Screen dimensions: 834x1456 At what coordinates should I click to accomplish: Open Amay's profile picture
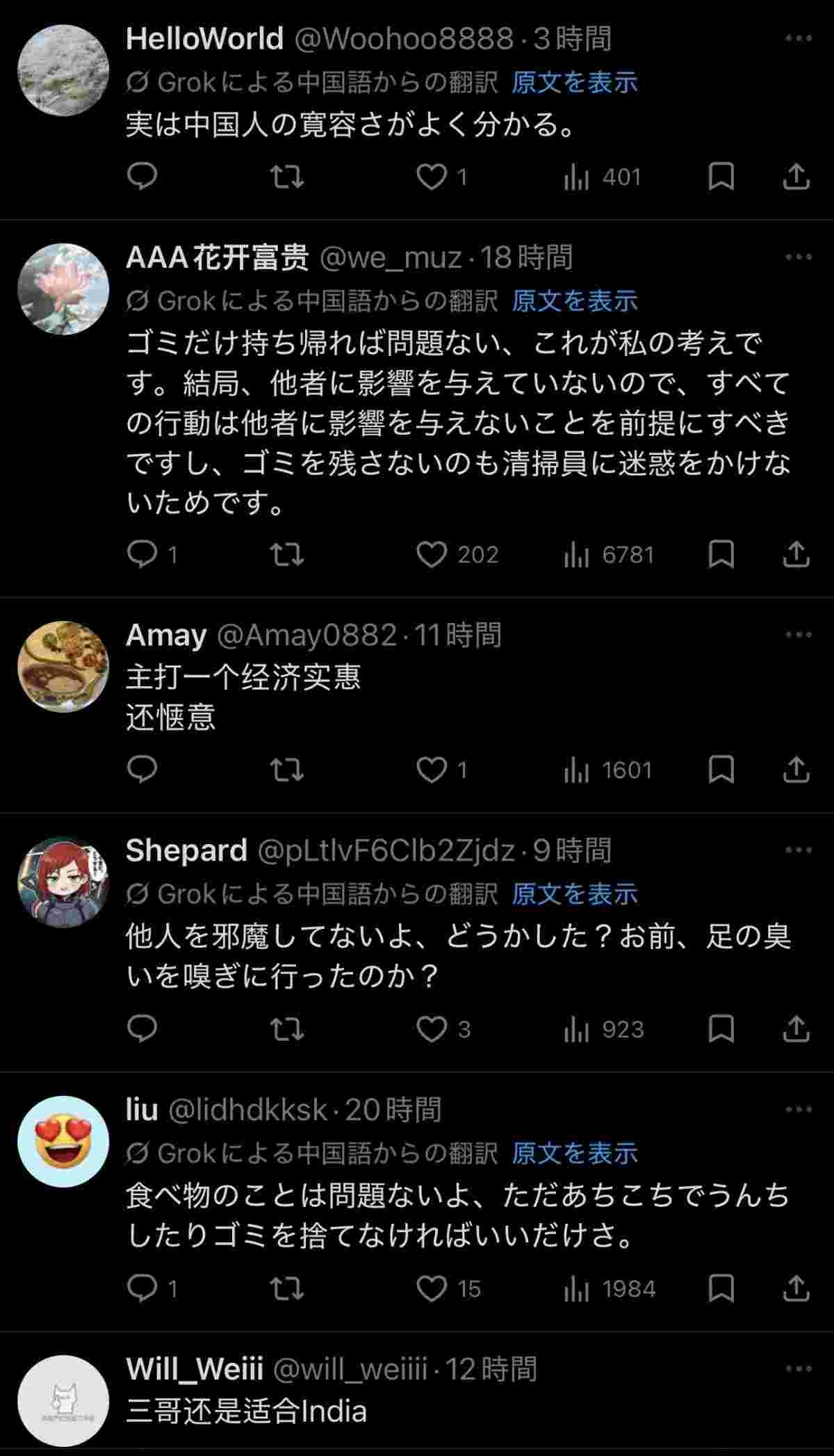point(63,667)
